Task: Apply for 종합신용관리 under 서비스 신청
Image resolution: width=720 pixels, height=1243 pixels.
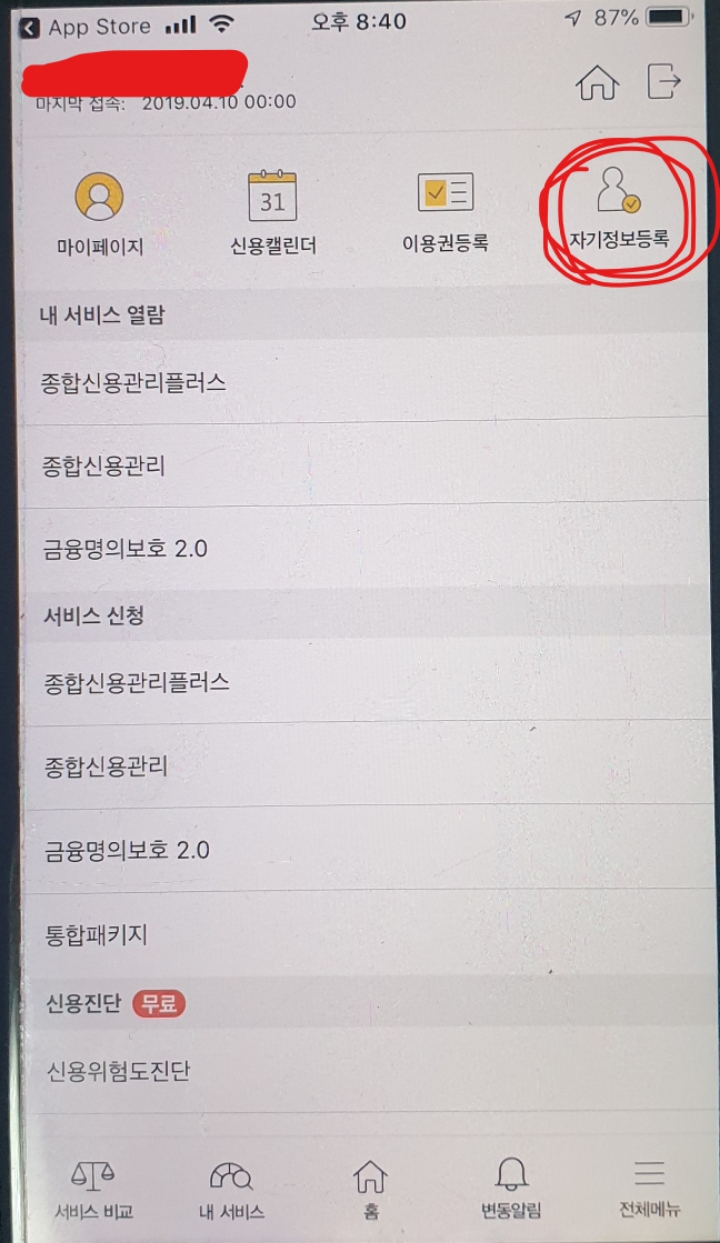Action: pyautogui.click(x=360, y=766)
